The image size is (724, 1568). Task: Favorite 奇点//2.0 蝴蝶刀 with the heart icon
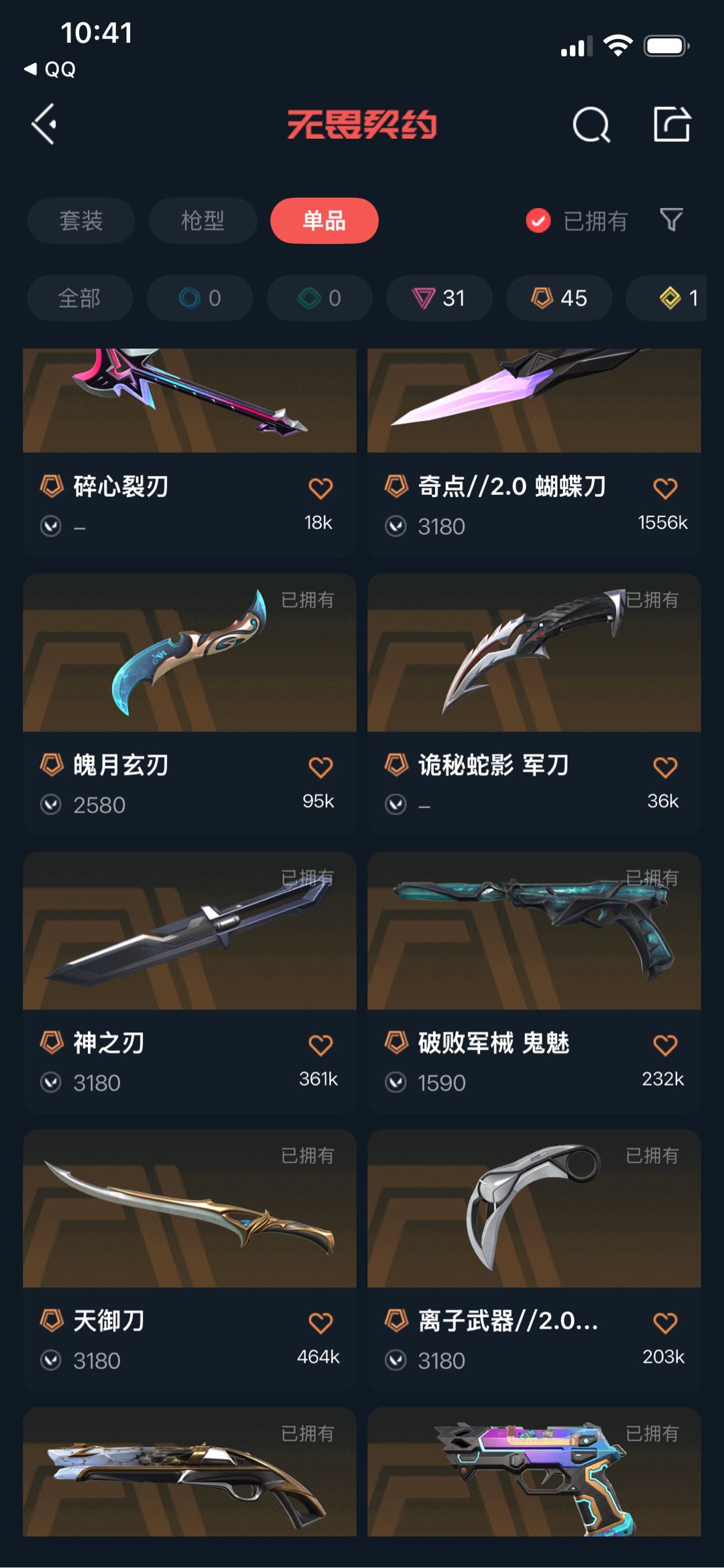665,489
